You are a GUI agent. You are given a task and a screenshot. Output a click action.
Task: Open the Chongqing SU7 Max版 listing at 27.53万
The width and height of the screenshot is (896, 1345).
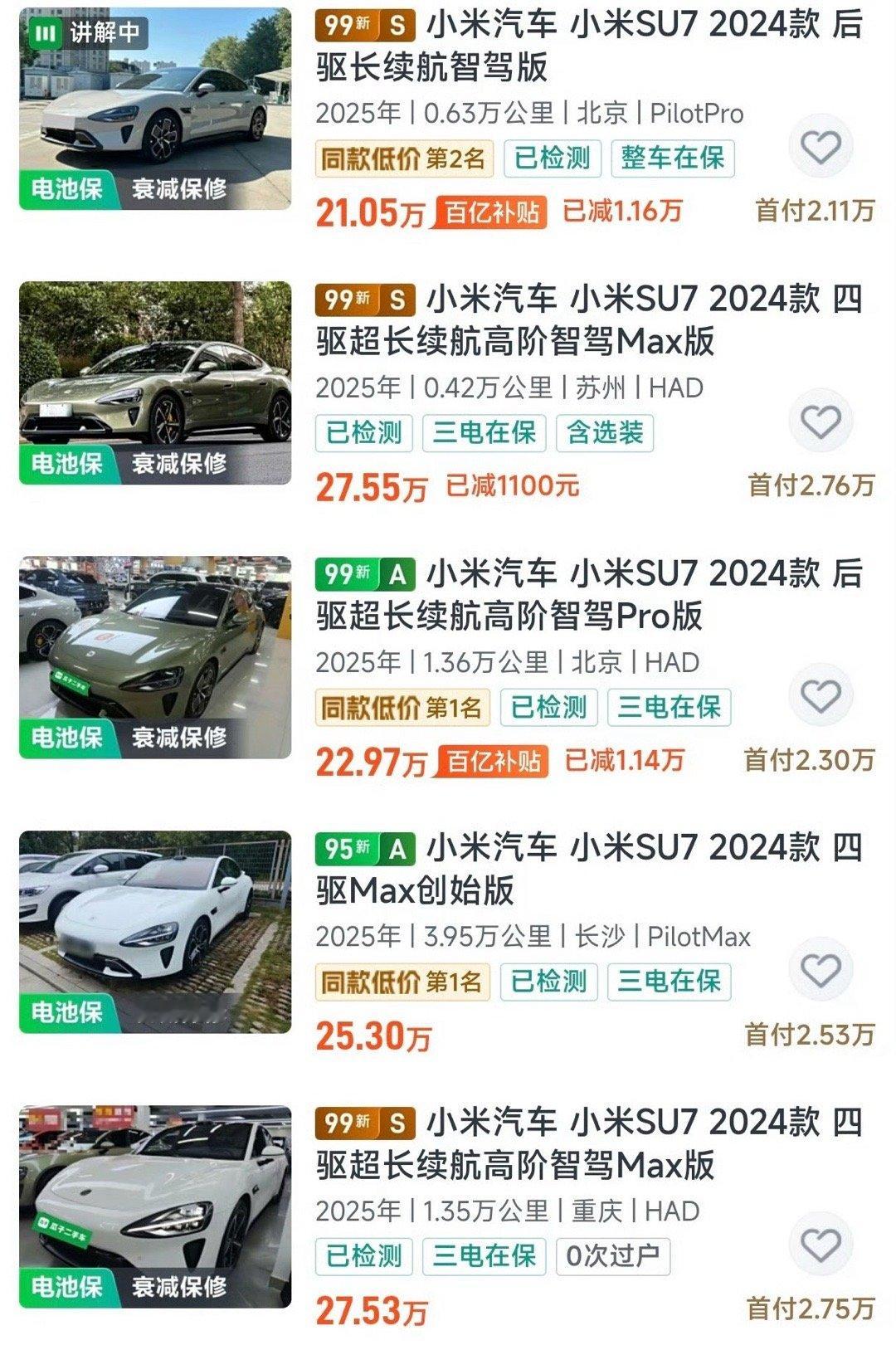coord(589,1143)
